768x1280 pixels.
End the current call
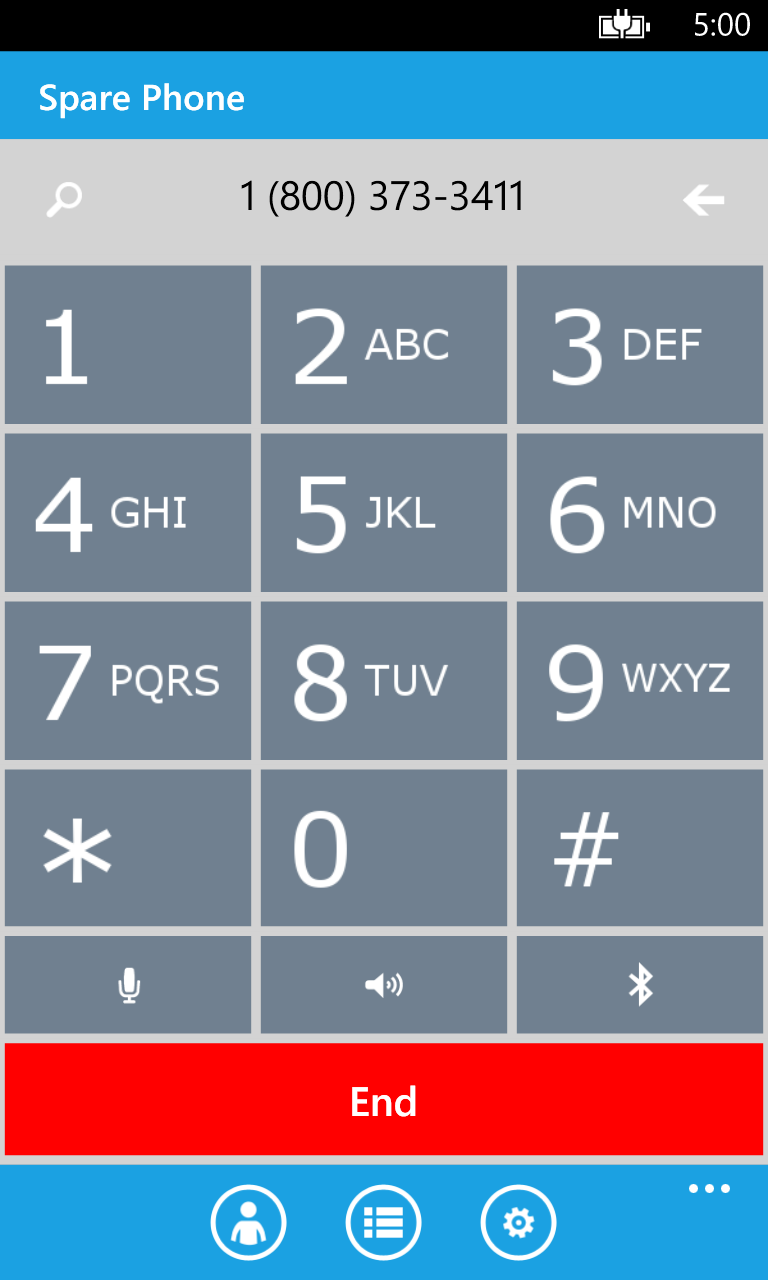point(383,1100)
